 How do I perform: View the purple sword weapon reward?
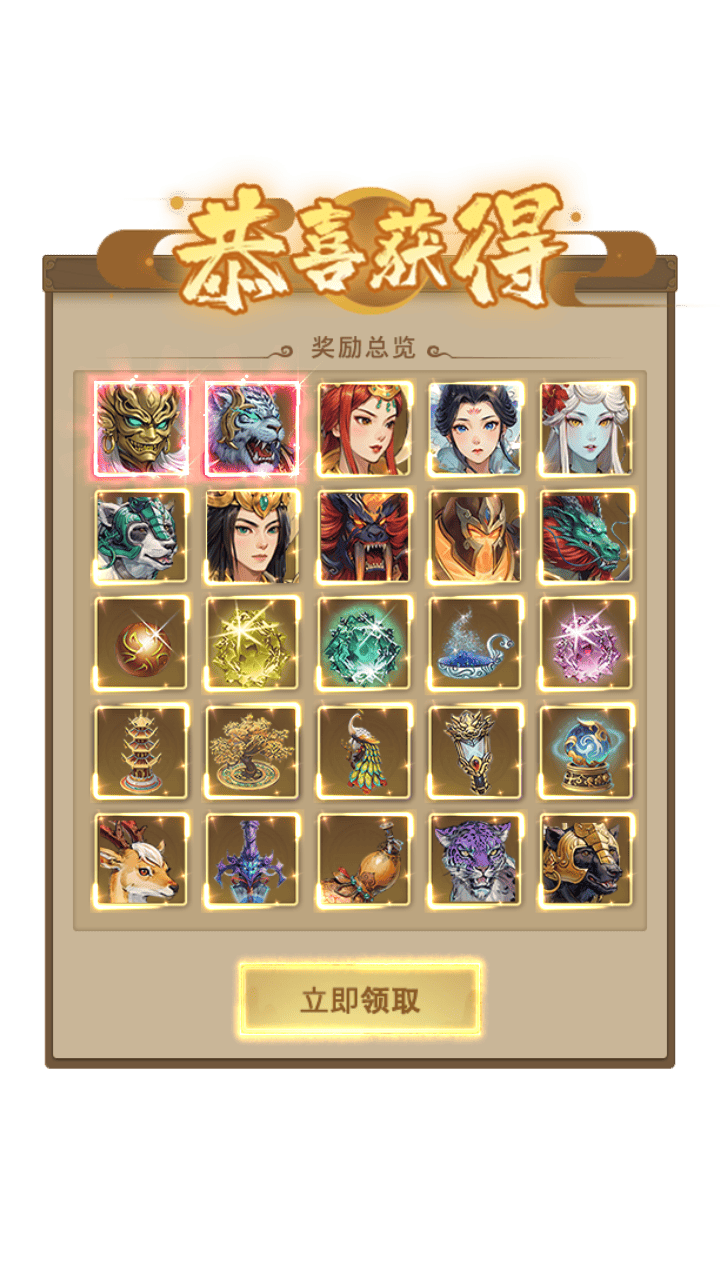[253, 861]
